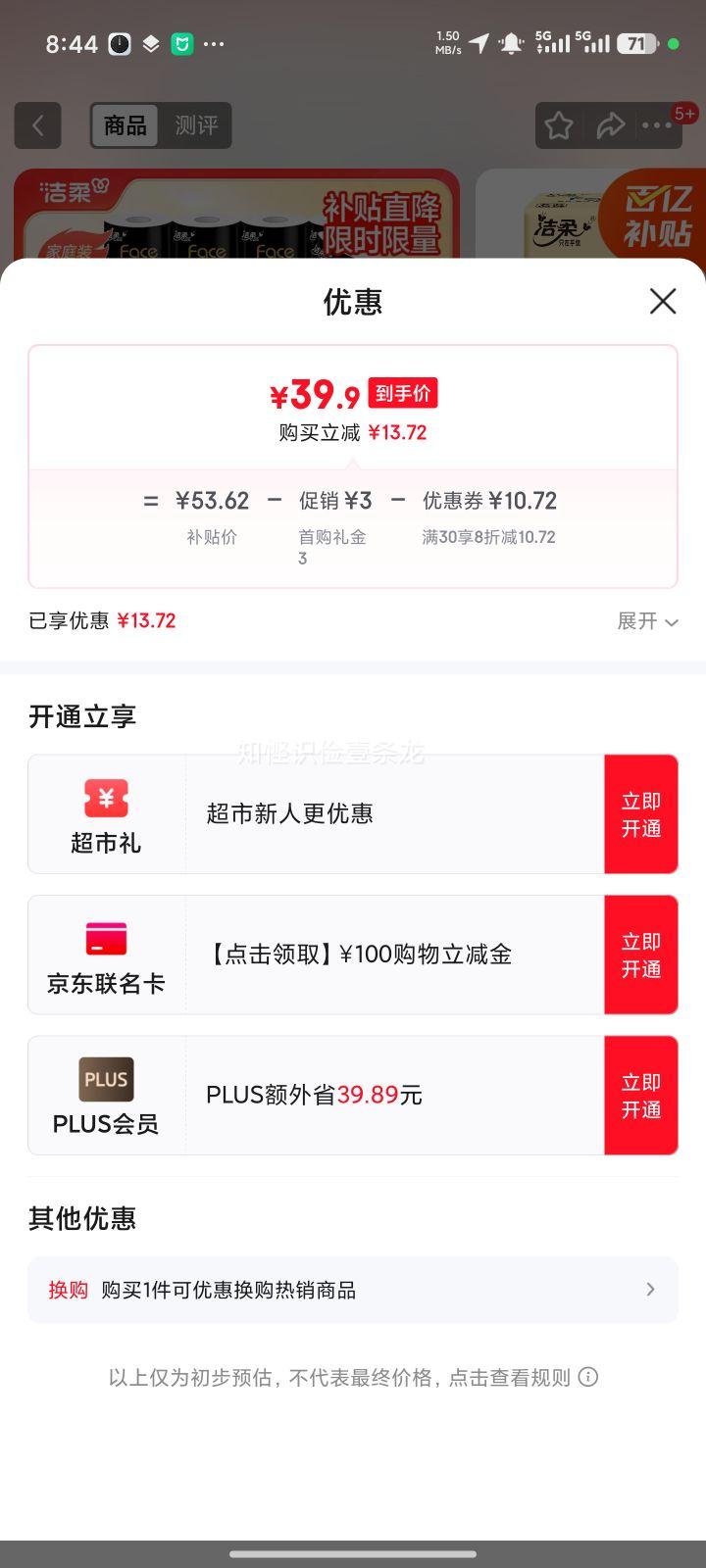
Task: Tap the PLUS会员 black logo icon
Action: tap(106, 1079)
